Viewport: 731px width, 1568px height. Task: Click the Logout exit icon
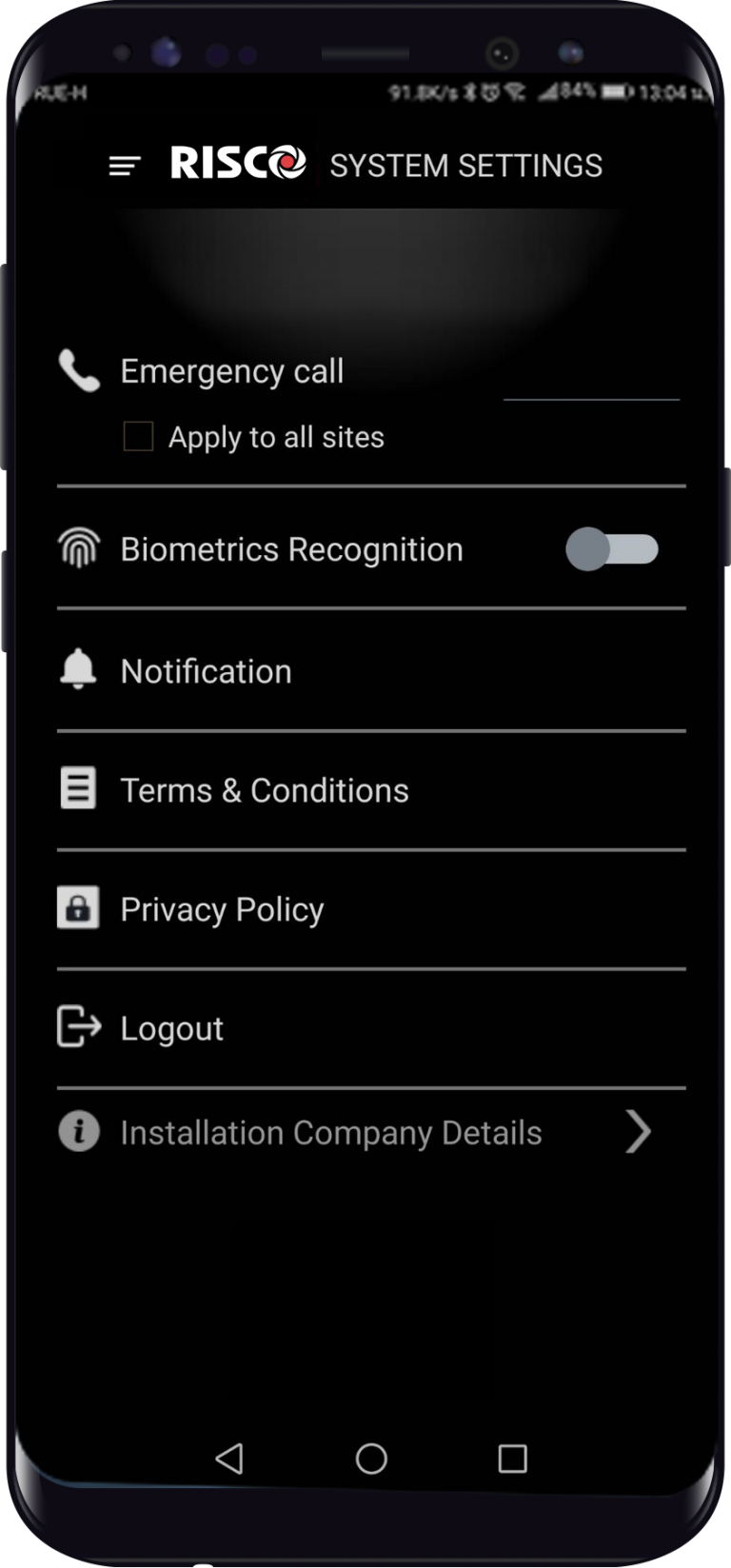tap(78, 1027)
